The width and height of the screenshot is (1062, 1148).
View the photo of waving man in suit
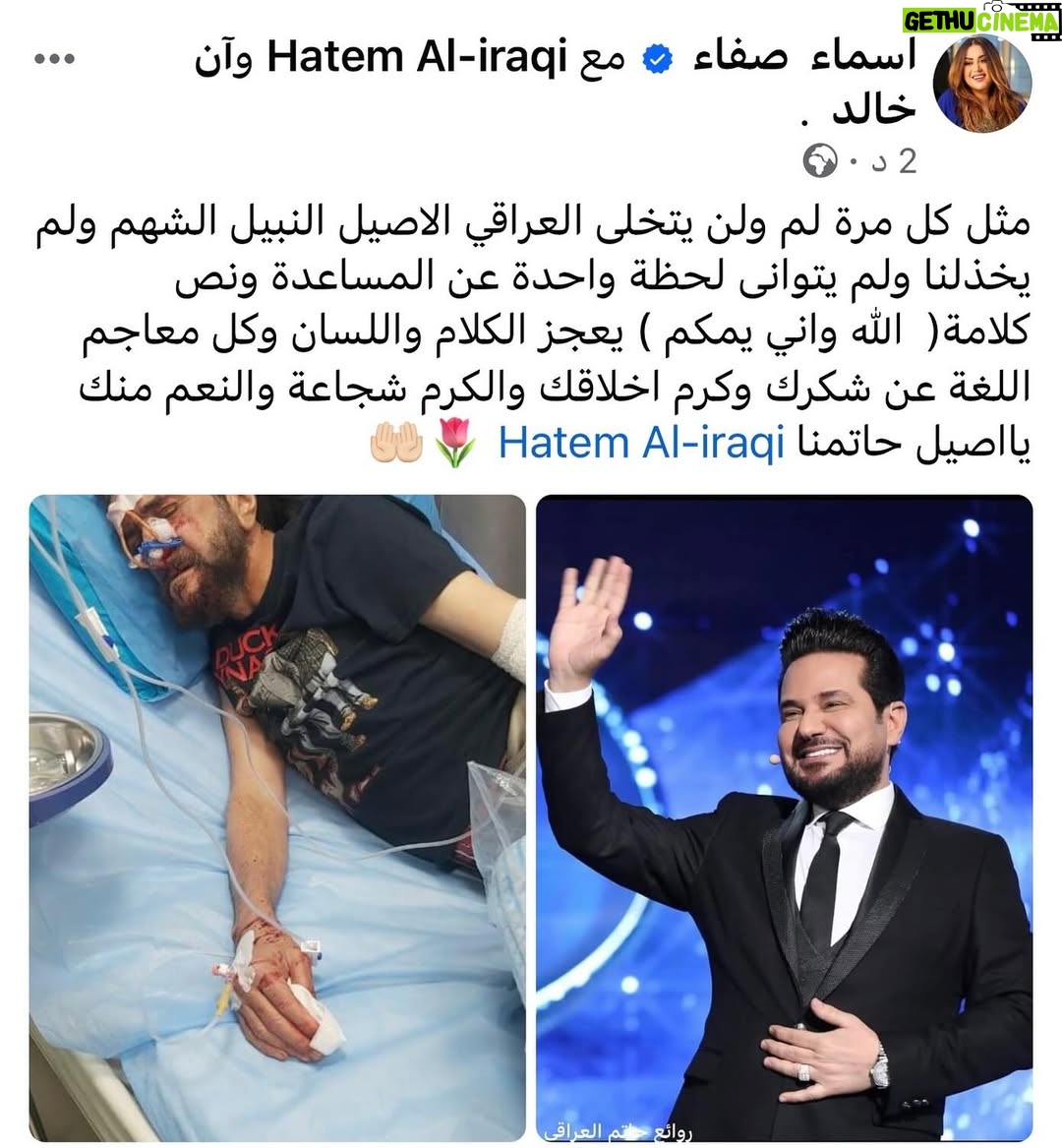[x=784, y=816]
